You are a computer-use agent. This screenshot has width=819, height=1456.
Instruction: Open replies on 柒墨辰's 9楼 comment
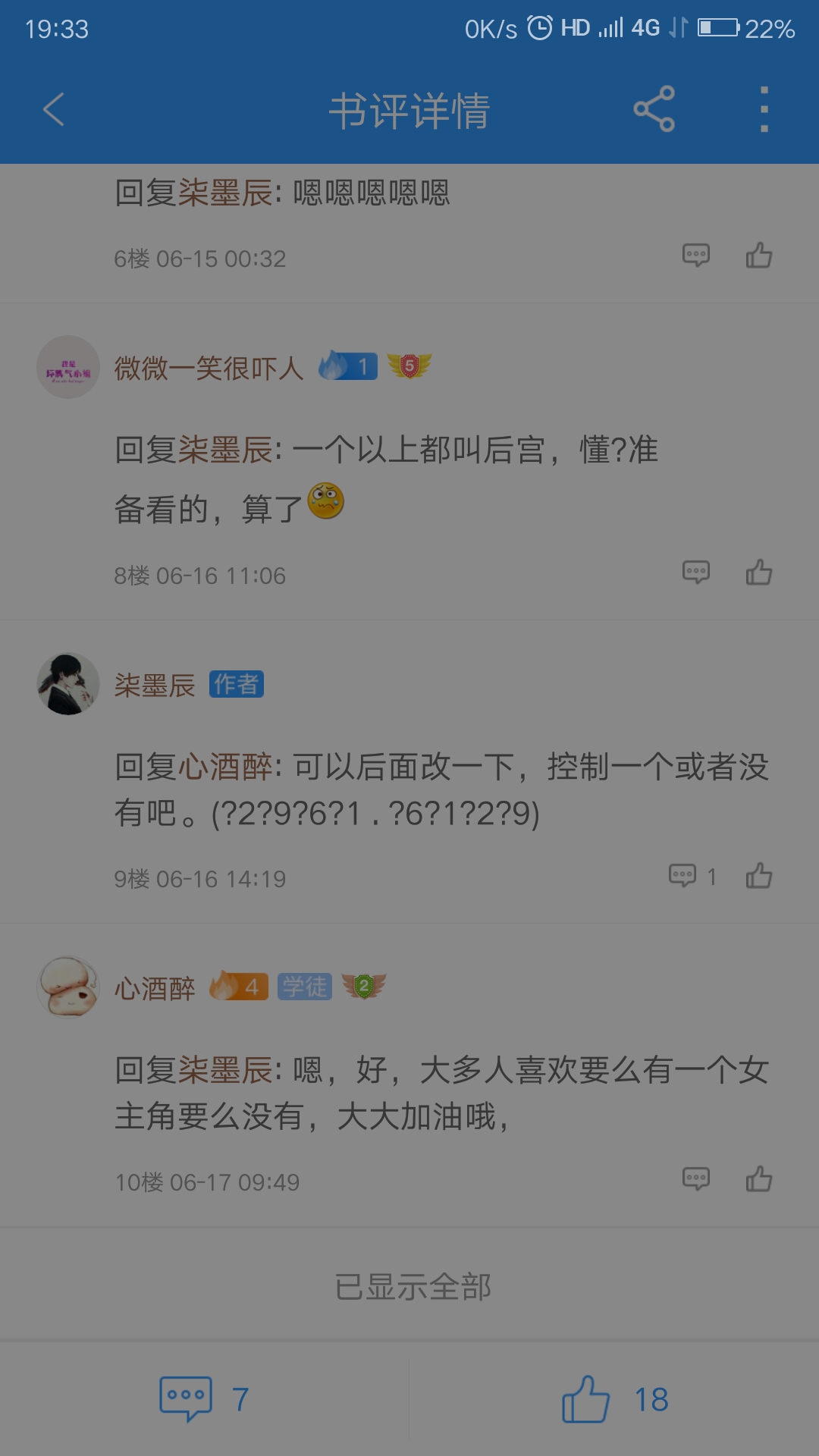click(692, 876)
